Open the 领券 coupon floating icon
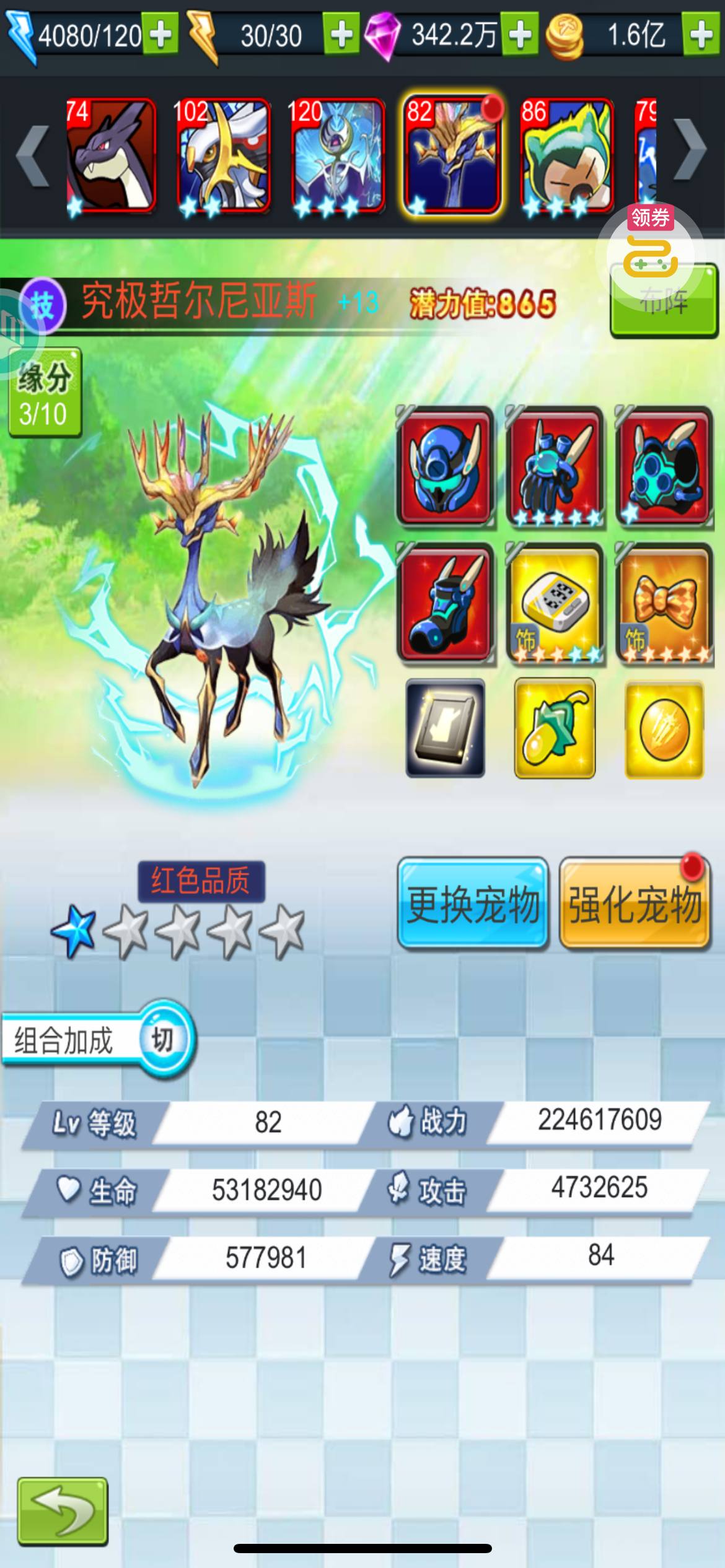Screen dimensions: 725x1568 click(650, 251)
